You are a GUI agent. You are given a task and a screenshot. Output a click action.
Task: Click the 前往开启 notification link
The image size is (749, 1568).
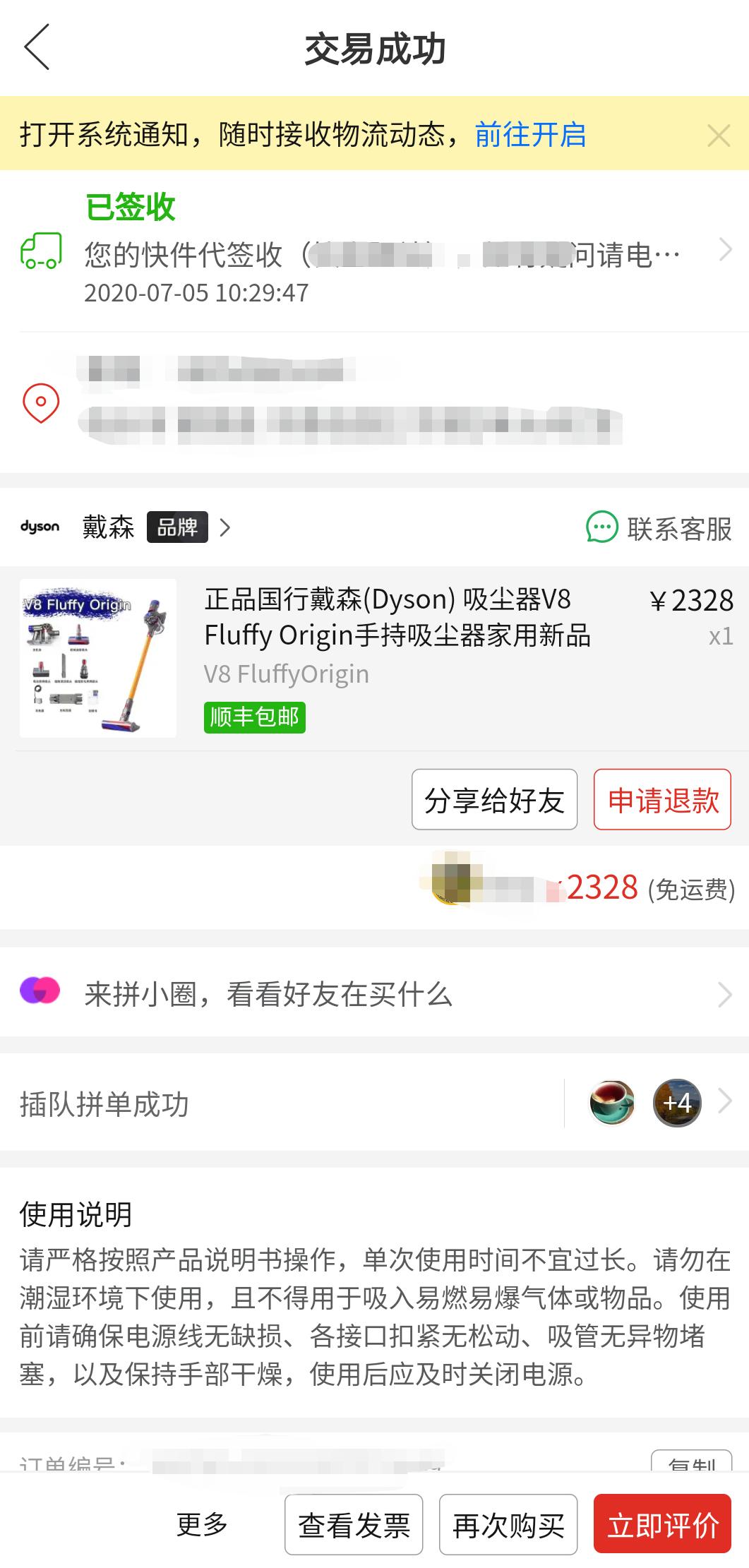(x=530, y=135)
